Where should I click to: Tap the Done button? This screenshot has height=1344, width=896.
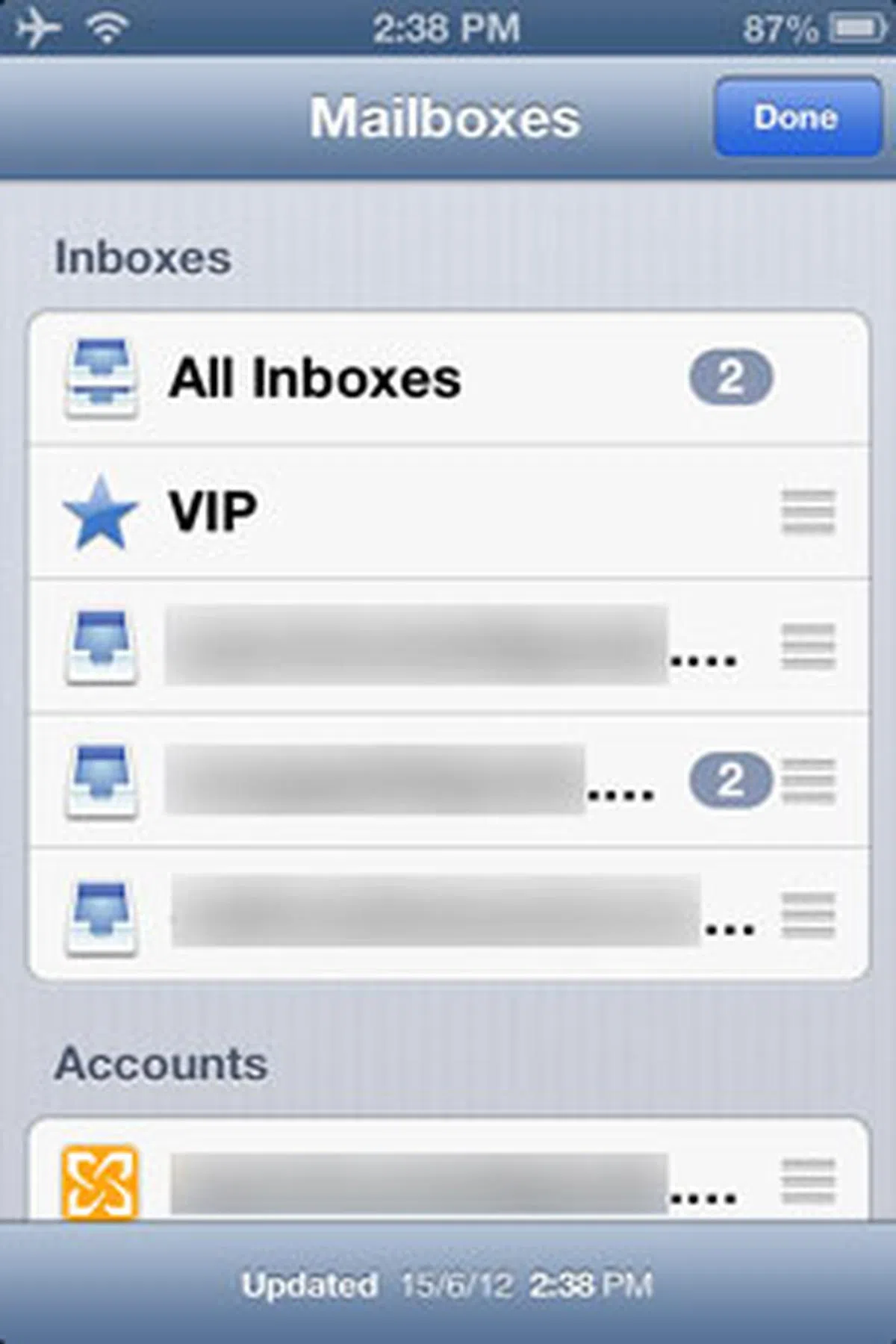point(797,117)
